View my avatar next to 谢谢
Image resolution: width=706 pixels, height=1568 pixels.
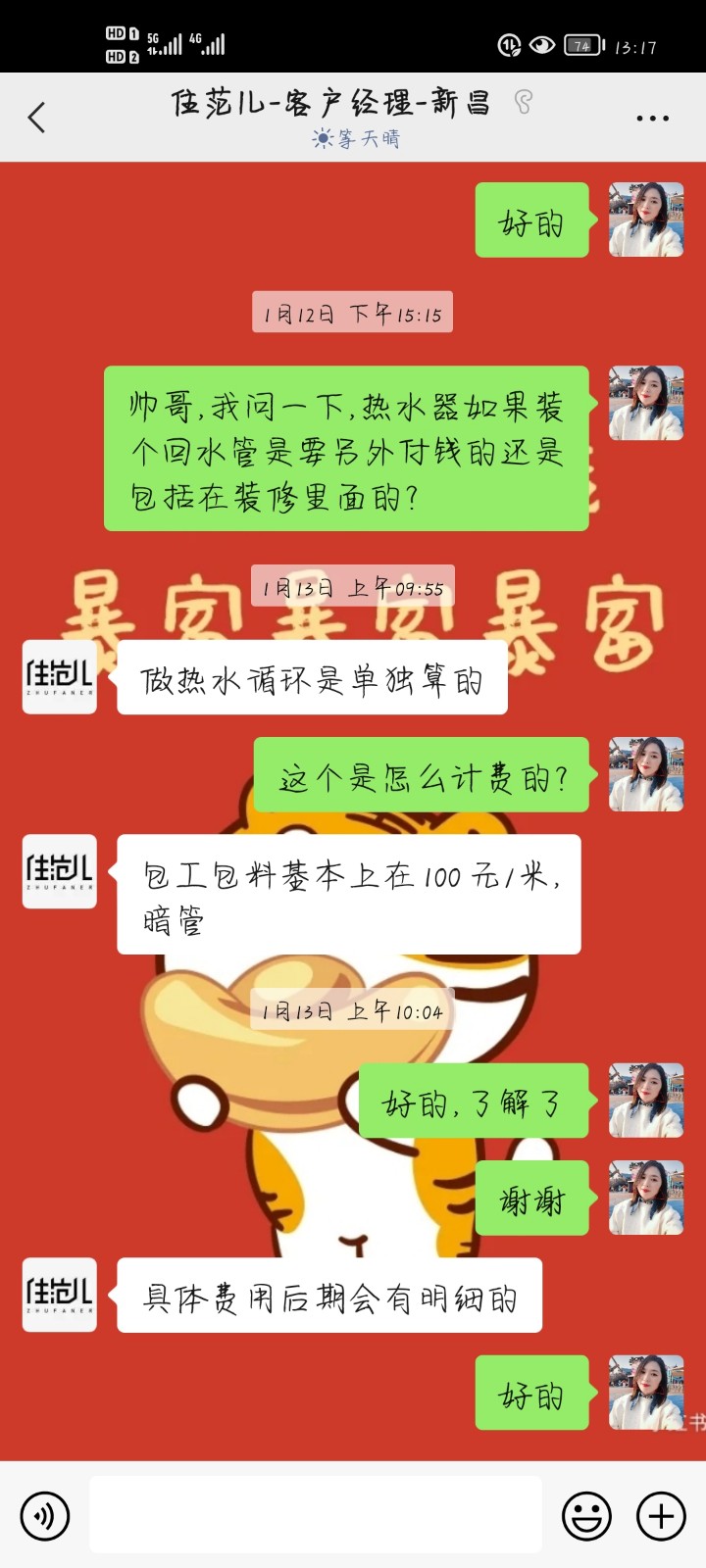pos(645,1198)
